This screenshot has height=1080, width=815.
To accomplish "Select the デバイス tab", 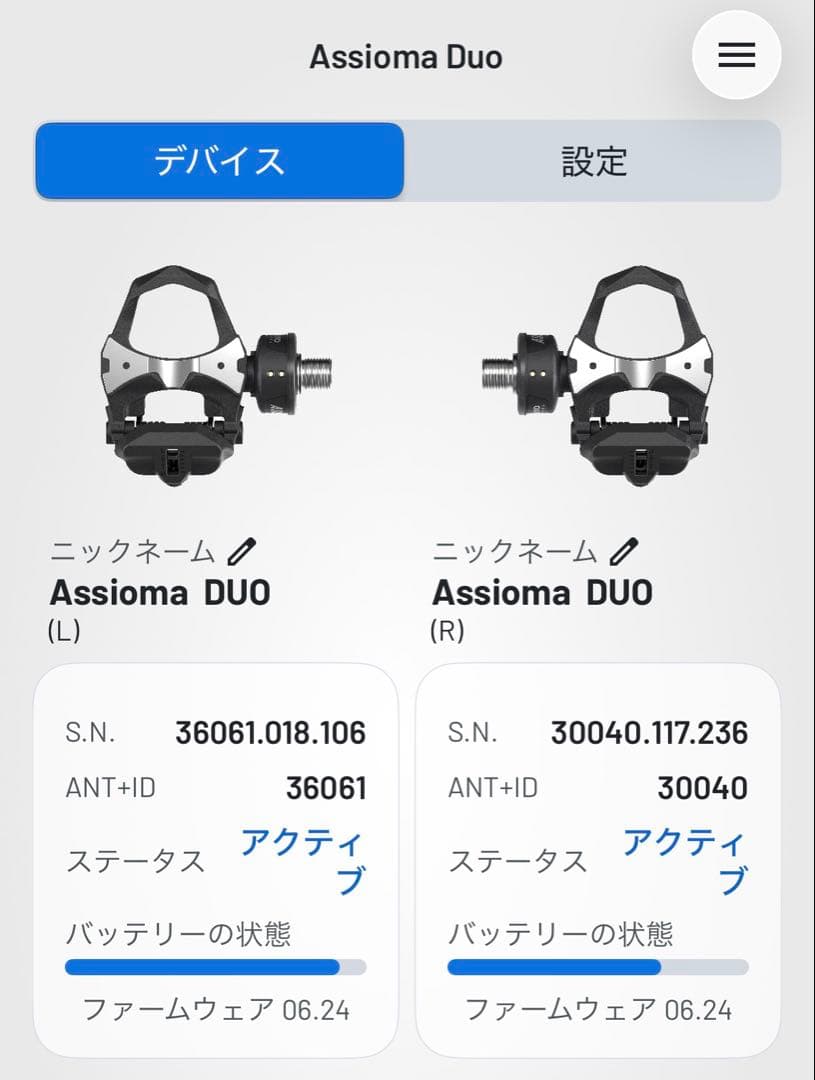I will point(218,162).
